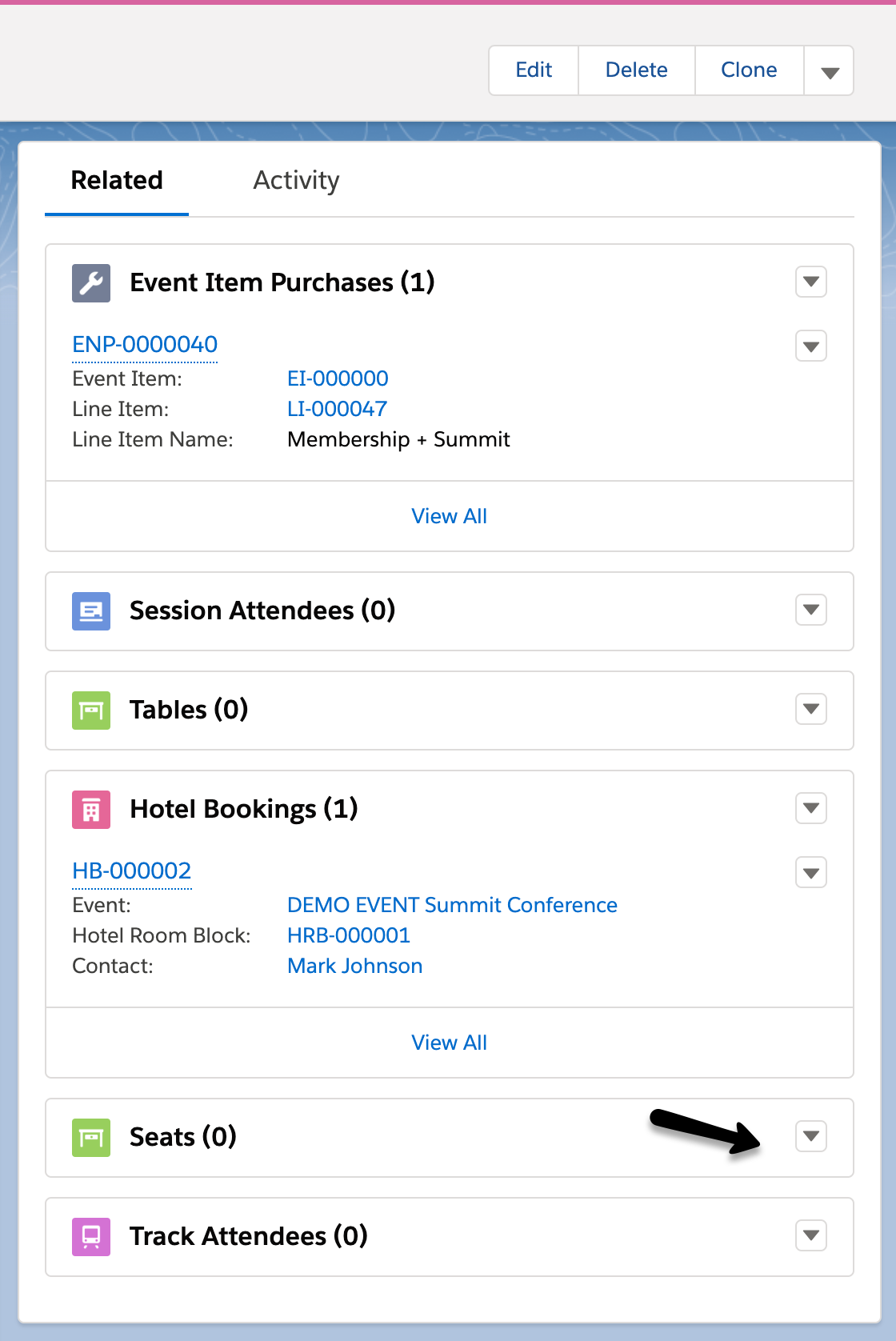Switch to the Activity tab
The width and height of the screenshot is (896, 1341).
tap(296, 181)
